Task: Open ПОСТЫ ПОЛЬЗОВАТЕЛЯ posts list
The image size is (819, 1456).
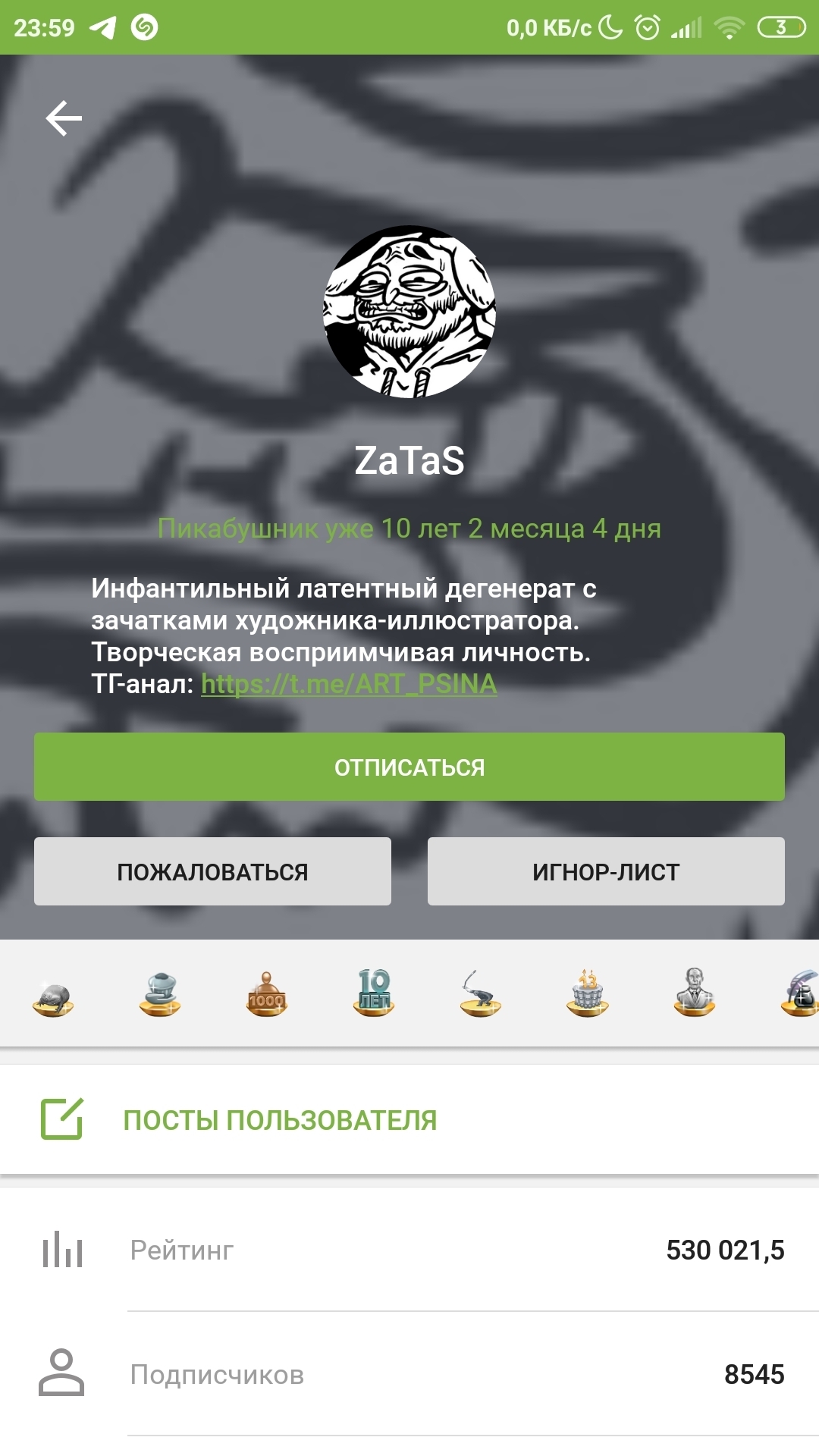Action: point(280,1120)
